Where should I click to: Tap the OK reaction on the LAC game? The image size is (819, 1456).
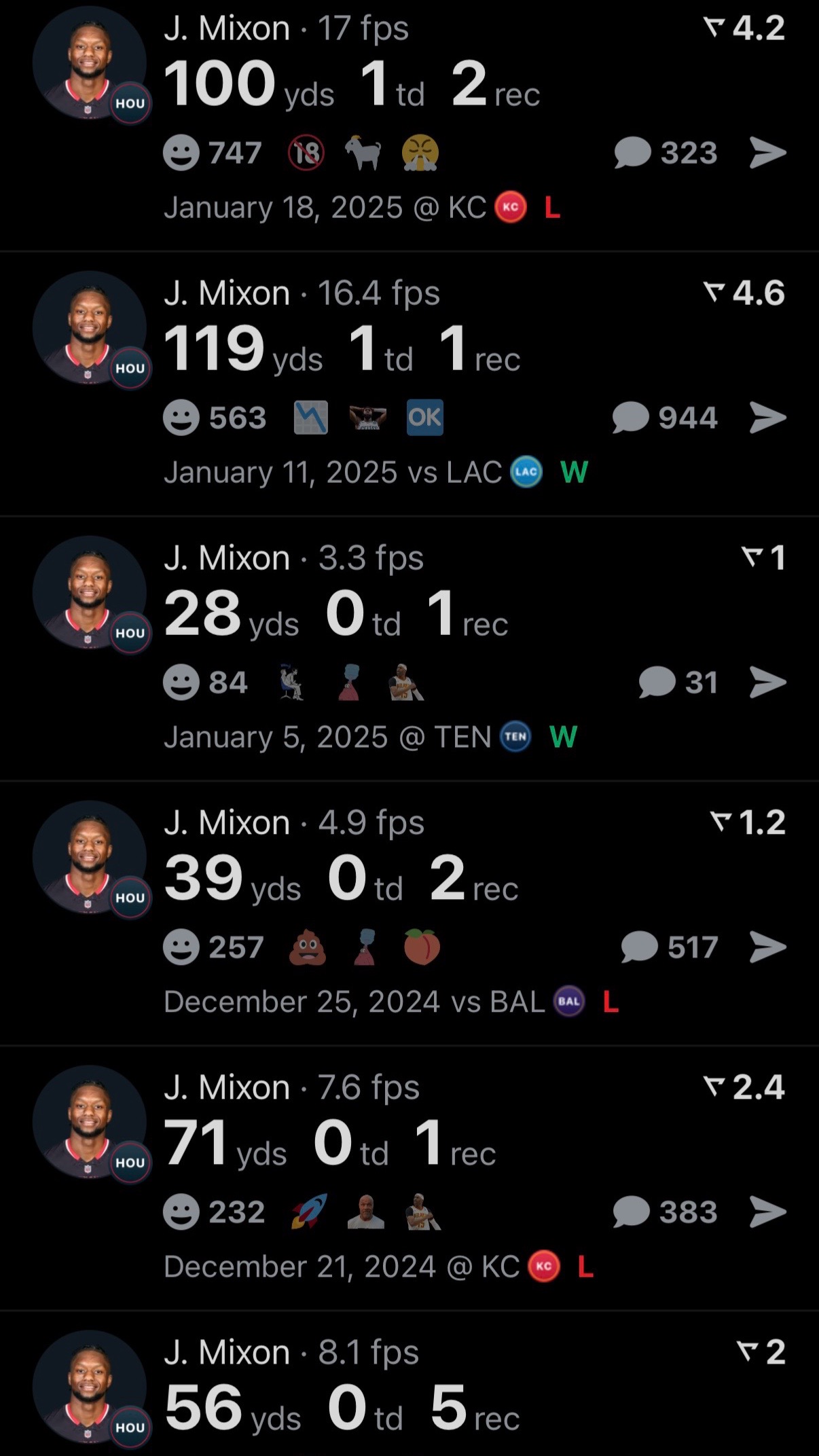pyautogui.click(x=425, y=417)
